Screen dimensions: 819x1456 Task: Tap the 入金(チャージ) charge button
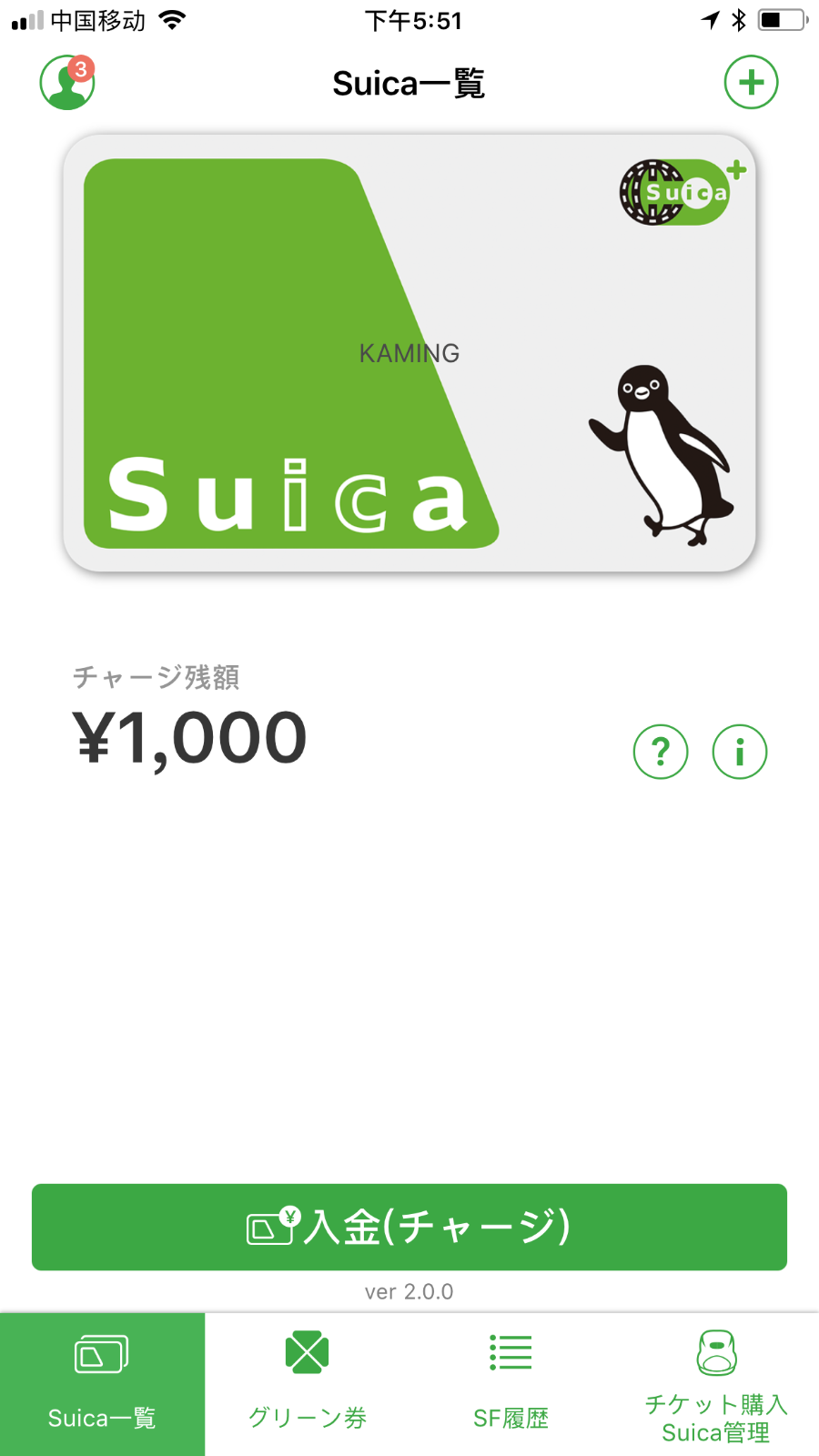(409, 1227)
